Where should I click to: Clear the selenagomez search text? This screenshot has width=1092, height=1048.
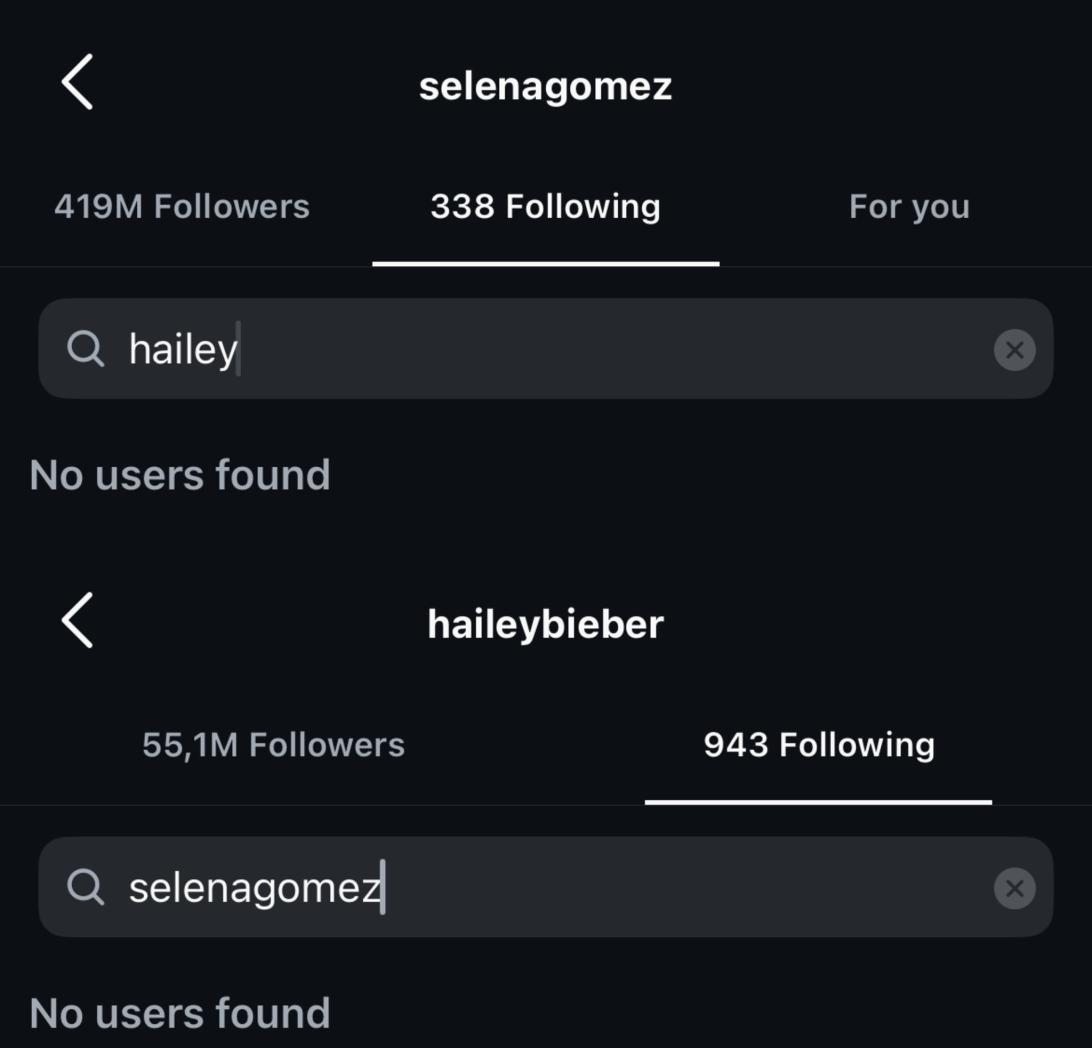click(1014, 888)
